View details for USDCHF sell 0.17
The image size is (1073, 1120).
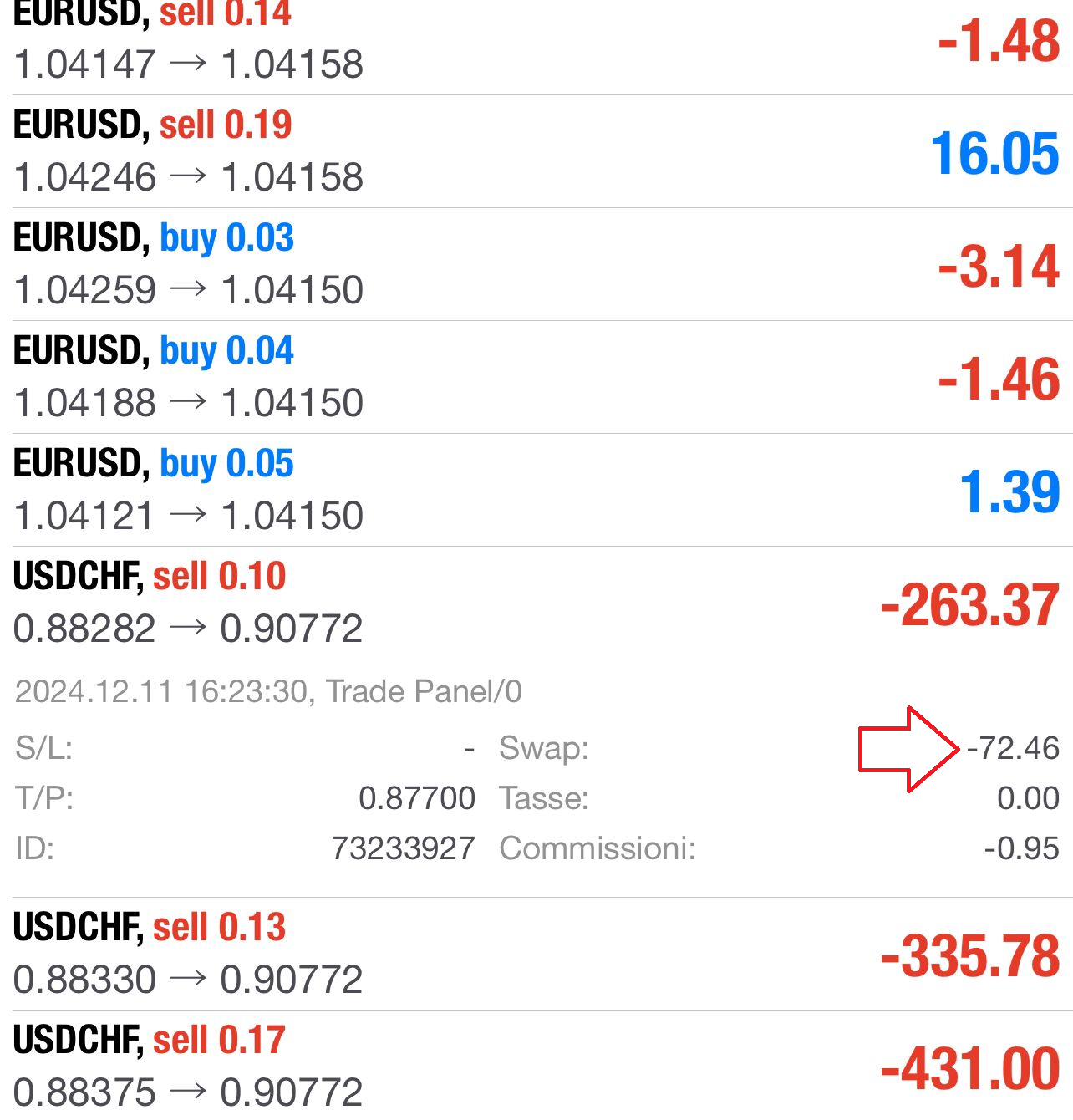[x=535, y=1067]
